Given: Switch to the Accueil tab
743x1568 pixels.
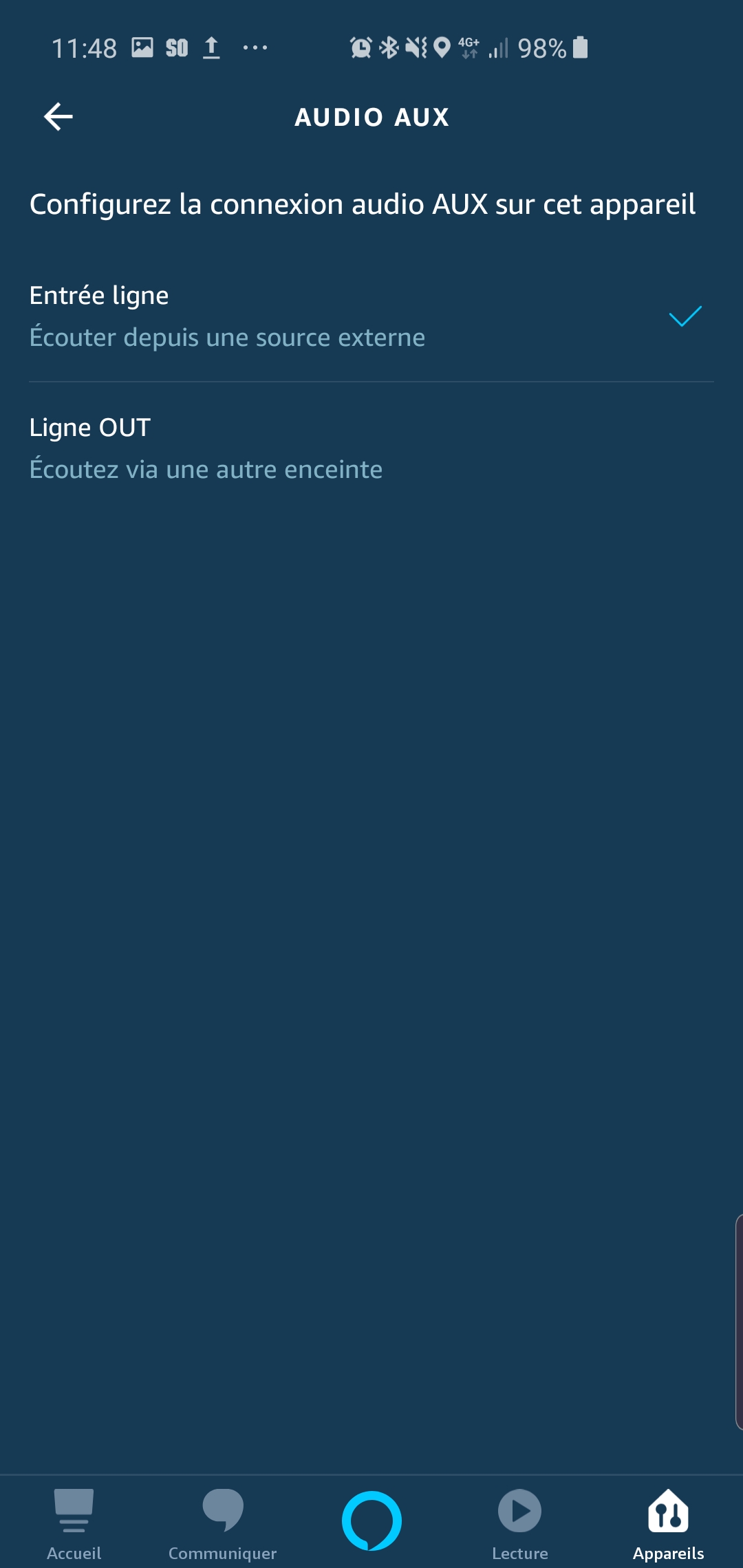Looking at the screenshot, I should click(74, 1523).
